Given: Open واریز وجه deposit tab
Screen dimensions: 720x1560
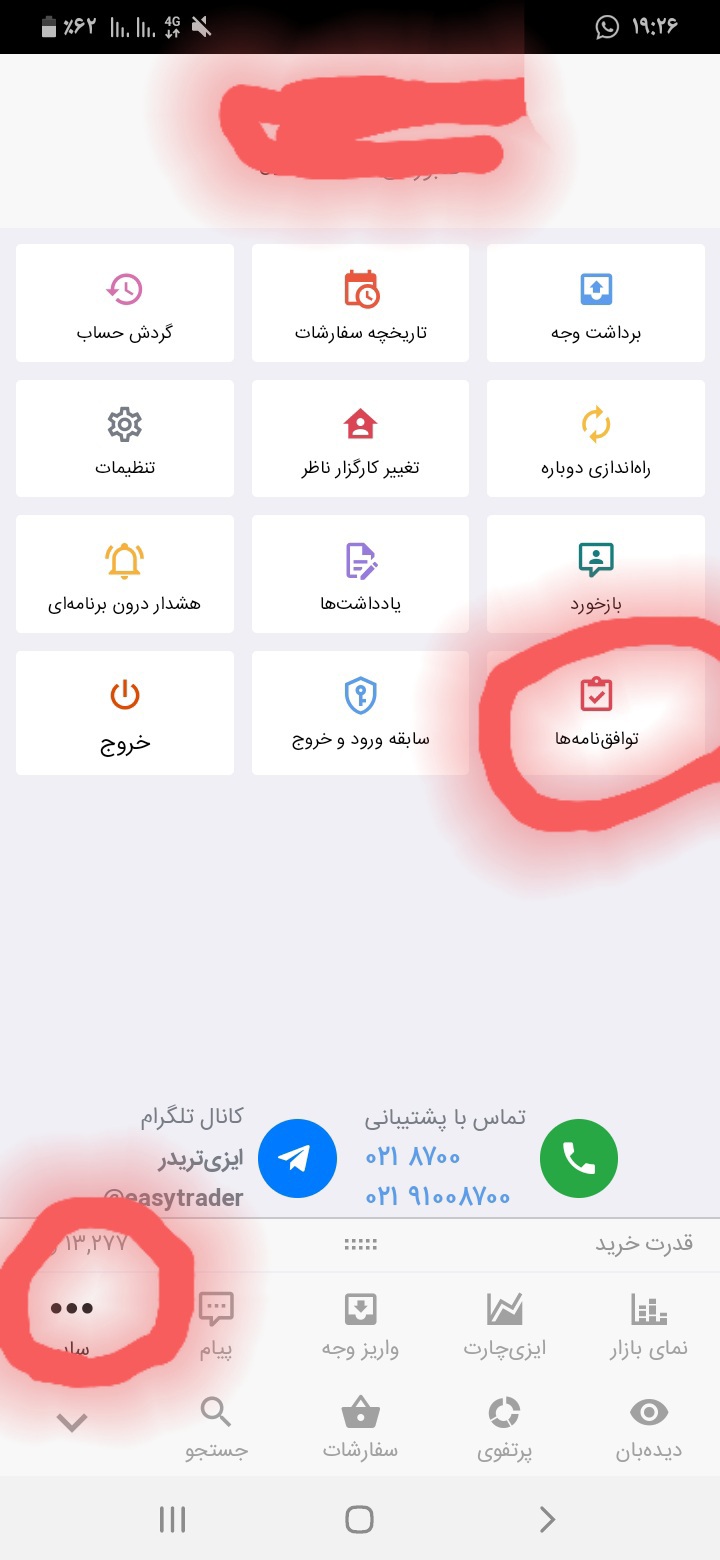Looking at the screenshot, I should coord(360,1324).
